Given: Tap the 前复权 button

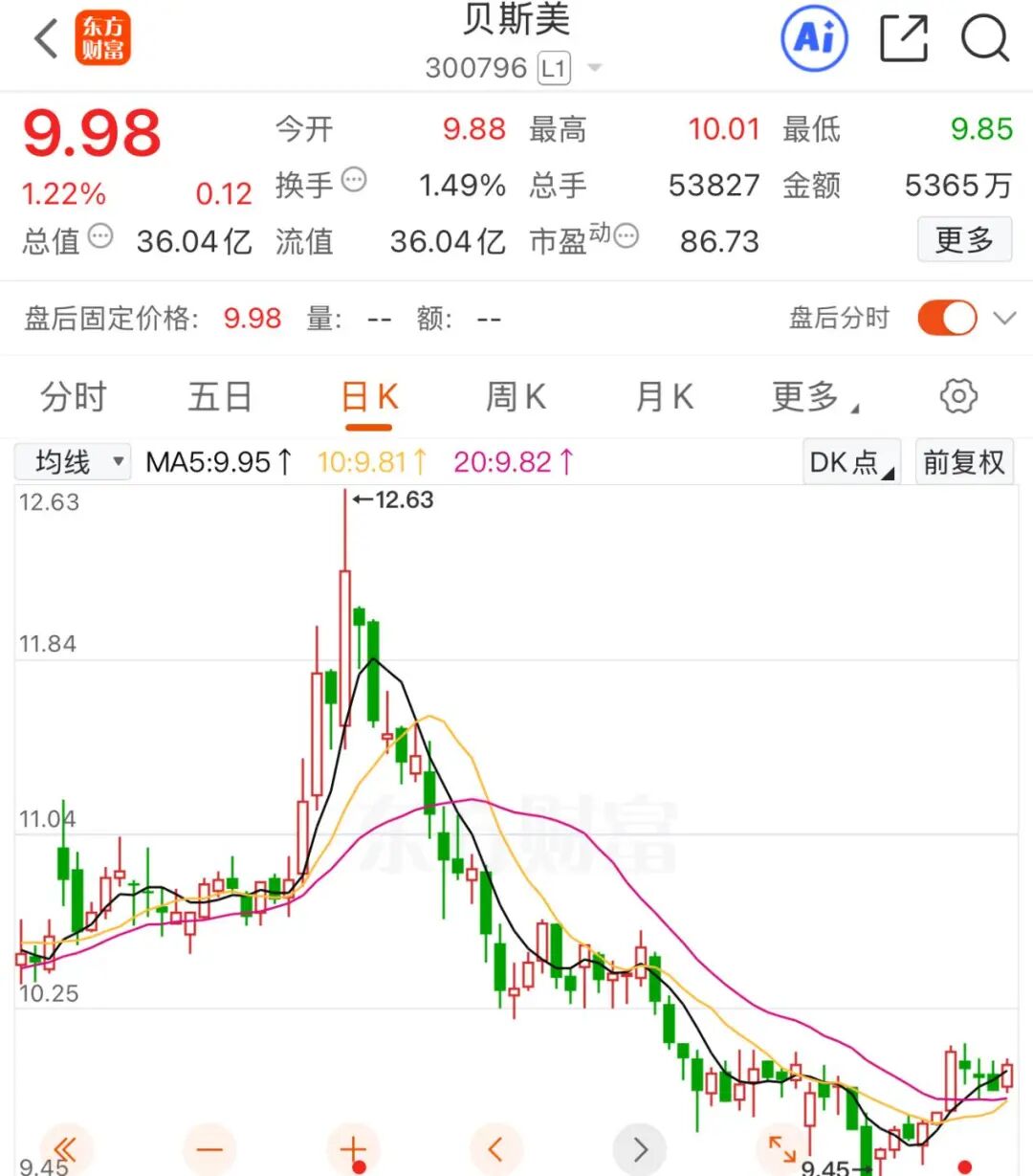Looking at the screenshot, I should point(963,462).
